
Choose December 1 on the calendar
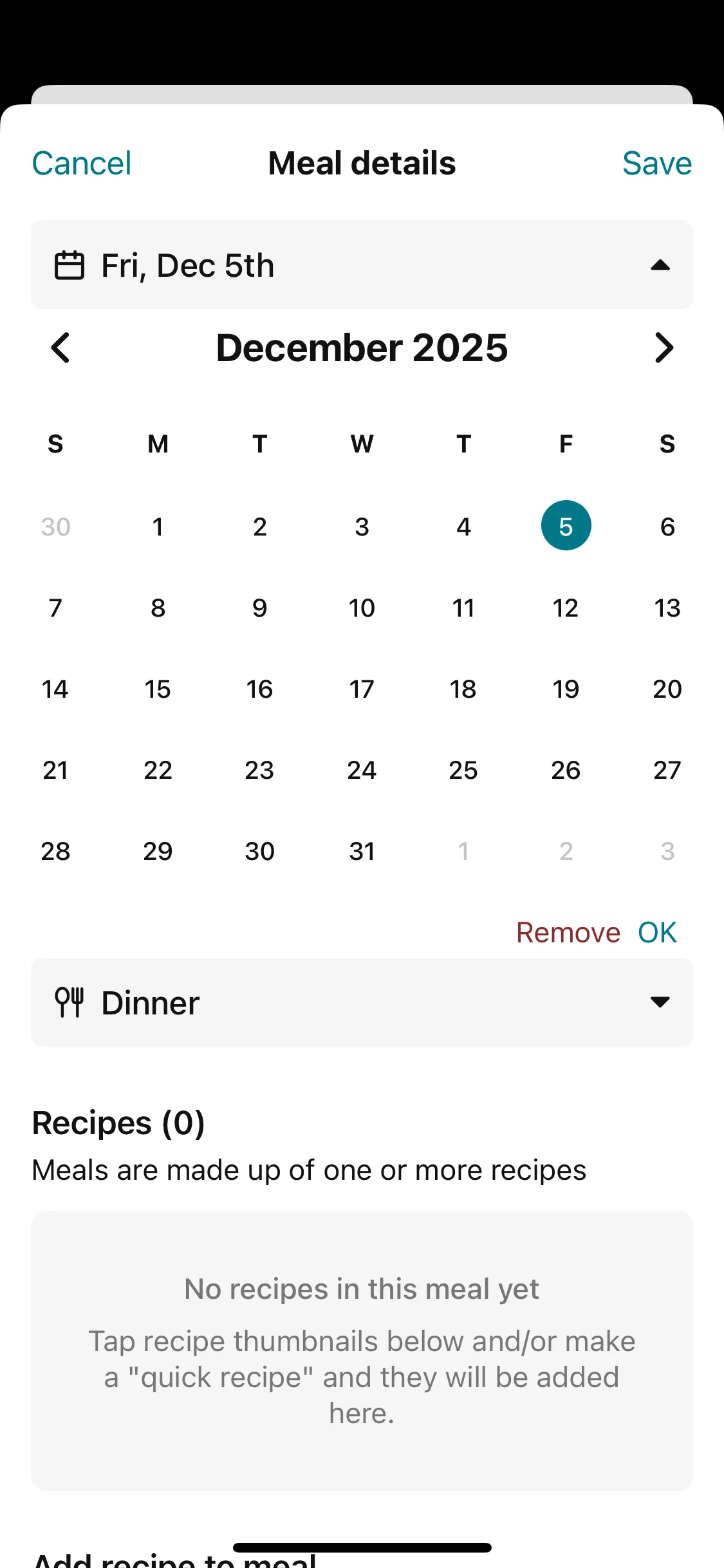point(158,527)
